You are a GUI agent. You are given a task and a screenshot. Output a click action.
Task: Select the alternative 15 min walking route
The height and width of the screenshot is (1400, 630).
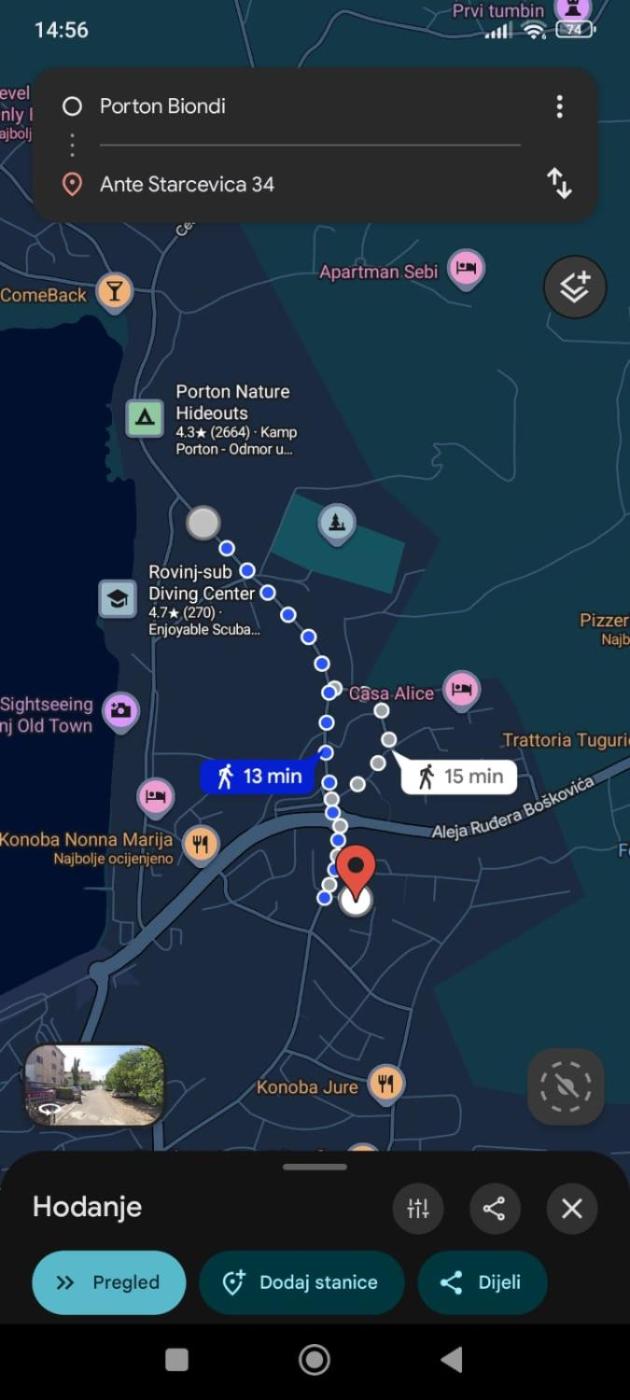pos(460,776)
